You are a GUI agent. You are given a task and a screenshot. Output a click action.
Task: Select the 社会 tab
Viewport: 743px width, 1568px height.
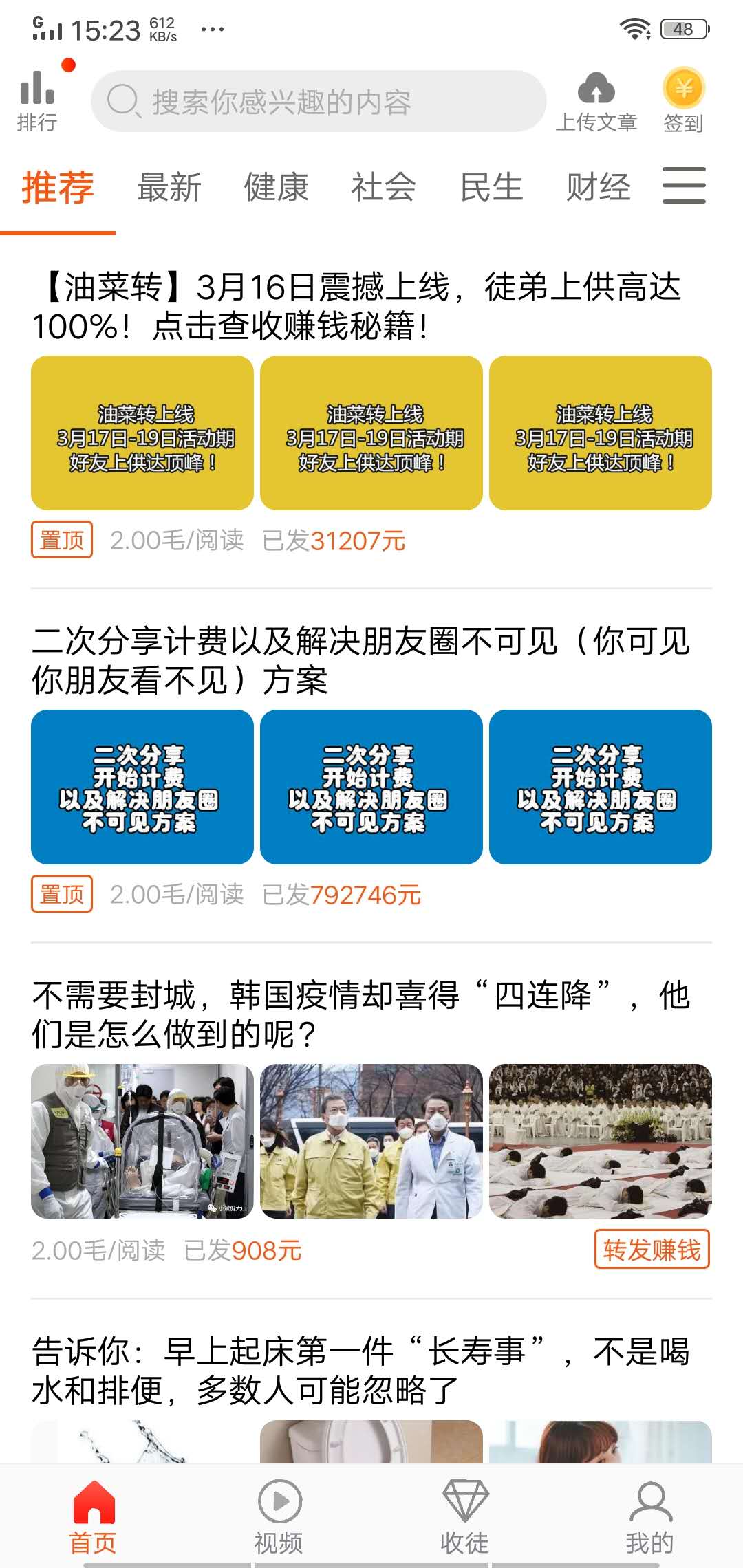pyautogui.click(x=384, y=187)
